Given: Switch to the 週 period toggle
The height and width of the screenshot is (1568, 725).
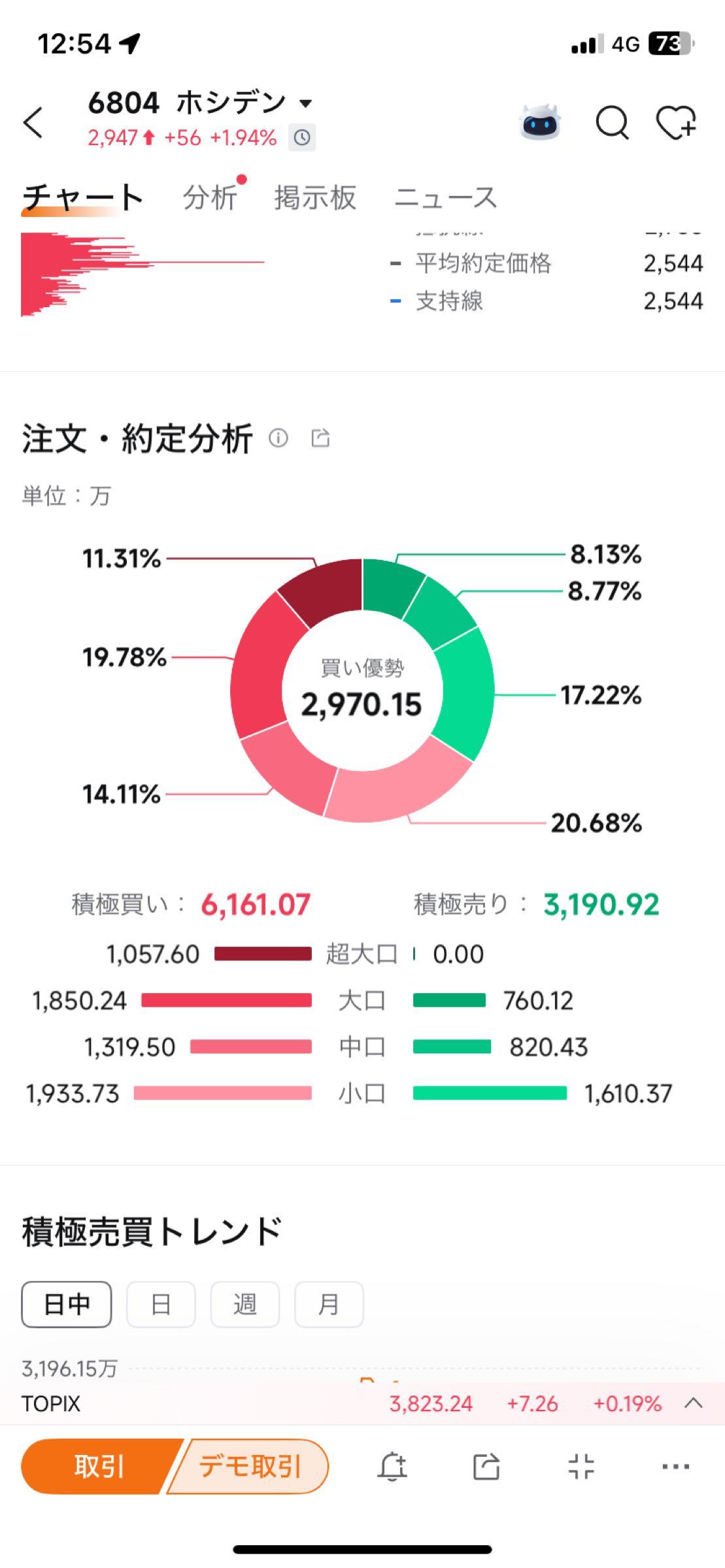Looking at the screenshot, I should [245, 1304].
